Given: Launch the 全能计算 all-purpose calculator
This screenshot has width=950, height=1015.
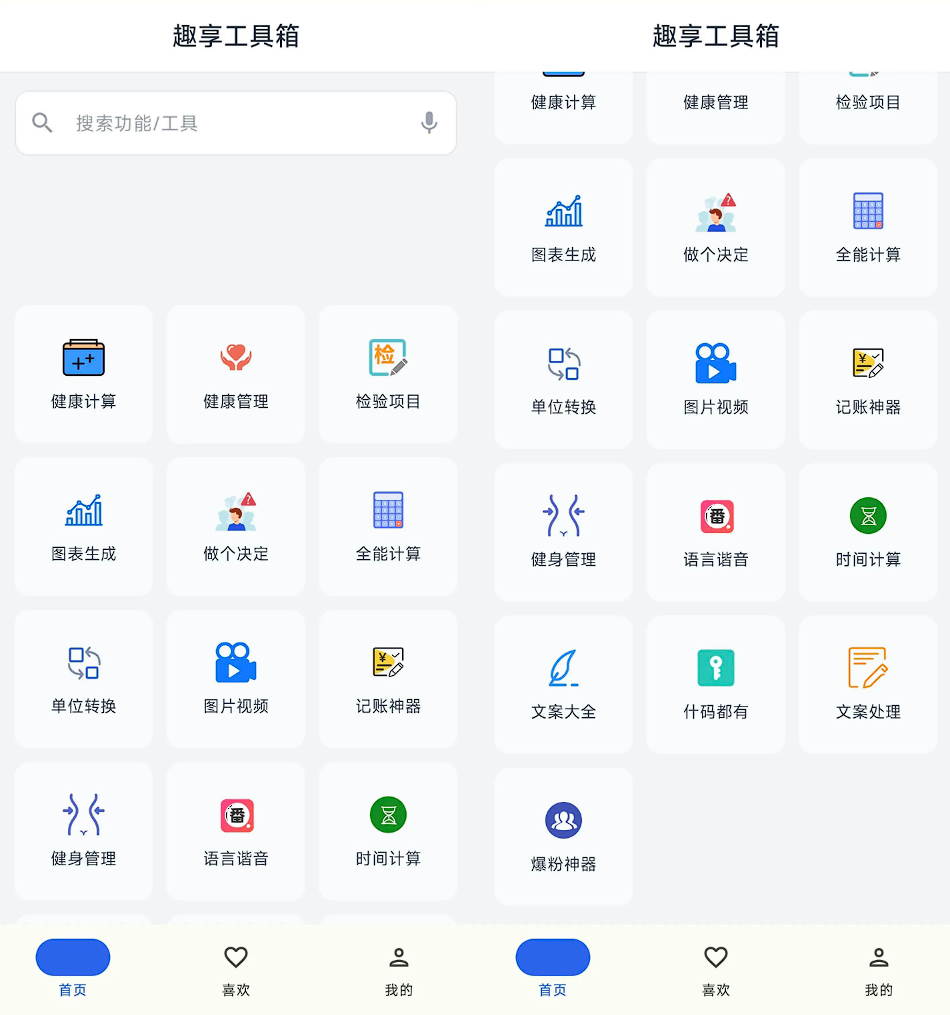Looking at the screenshot, I should tap(387, 526).
